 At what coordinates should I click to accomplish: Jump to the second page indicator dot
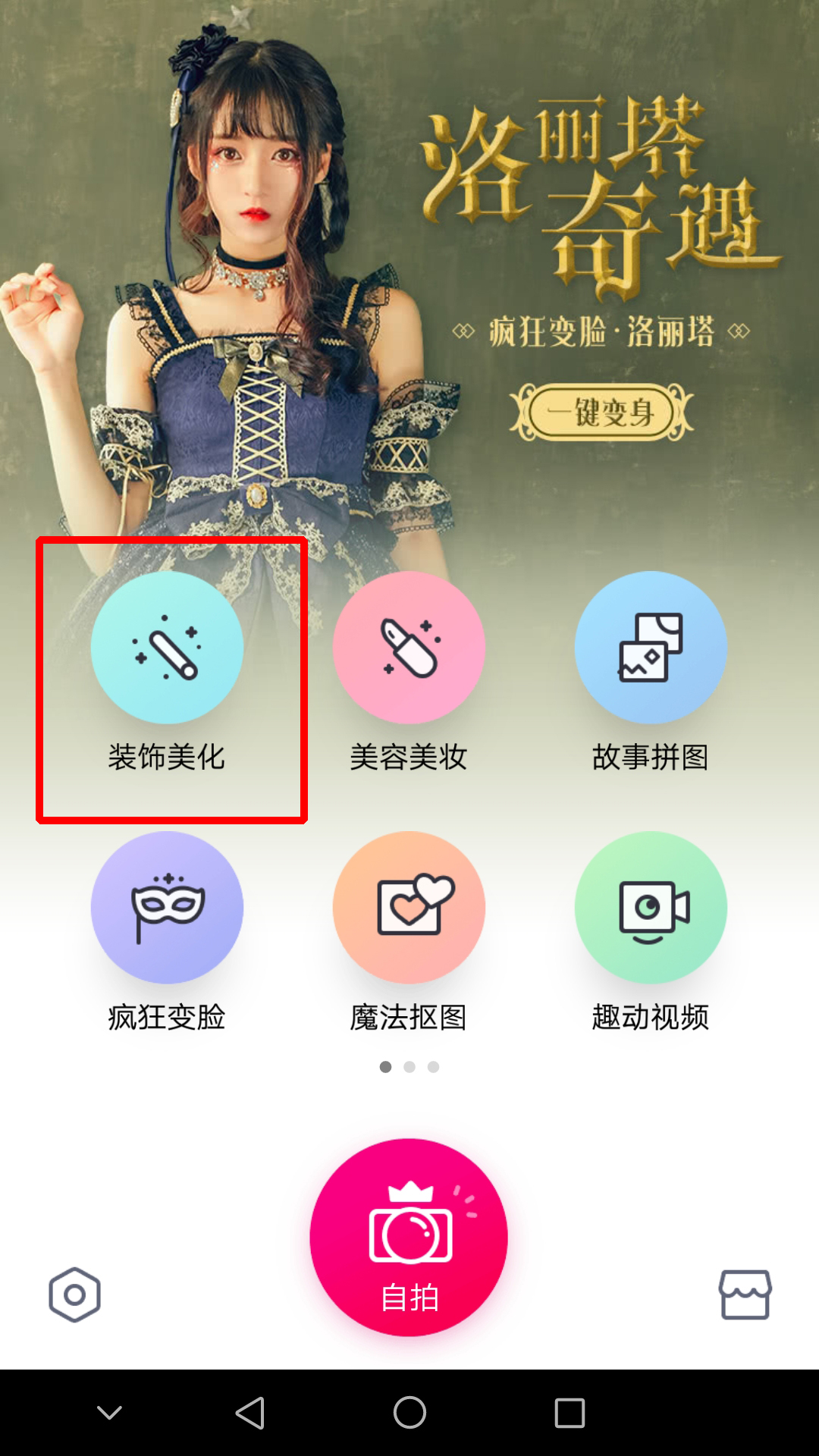(409, 1067)
